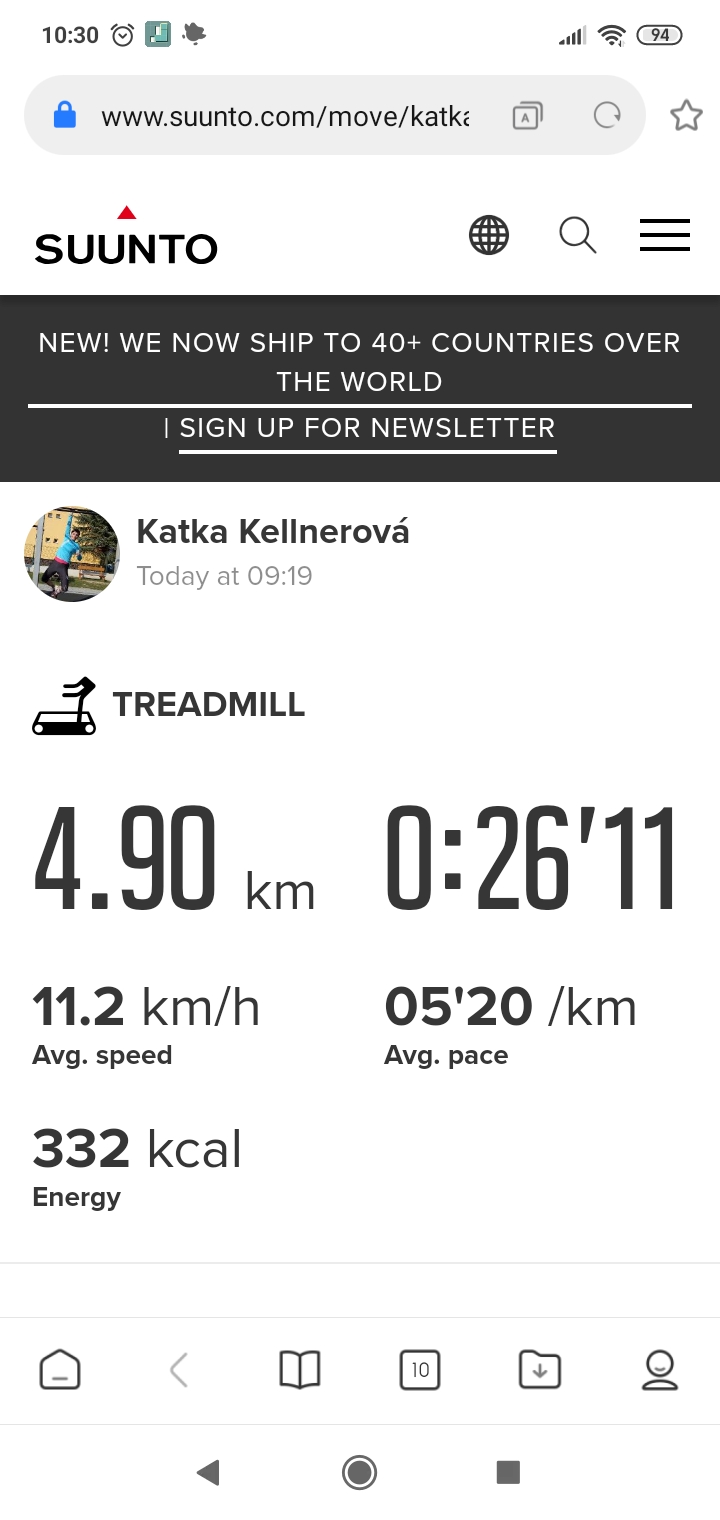Screen dimensions: 720x1520
Task: Open the browser profile tab
Action: coord(660,1370)
